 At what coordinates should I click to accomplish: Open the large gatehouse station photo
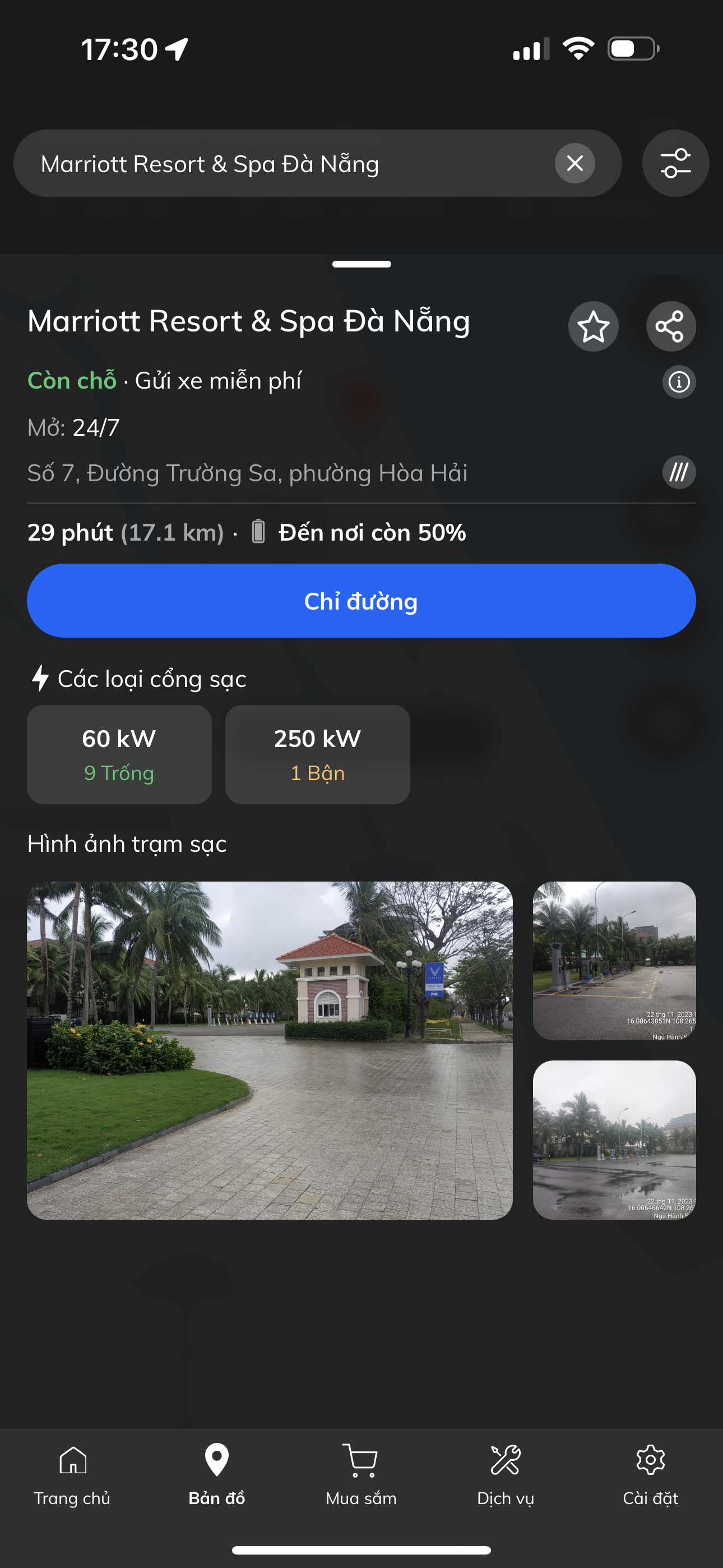click(x=270, y=1050)
